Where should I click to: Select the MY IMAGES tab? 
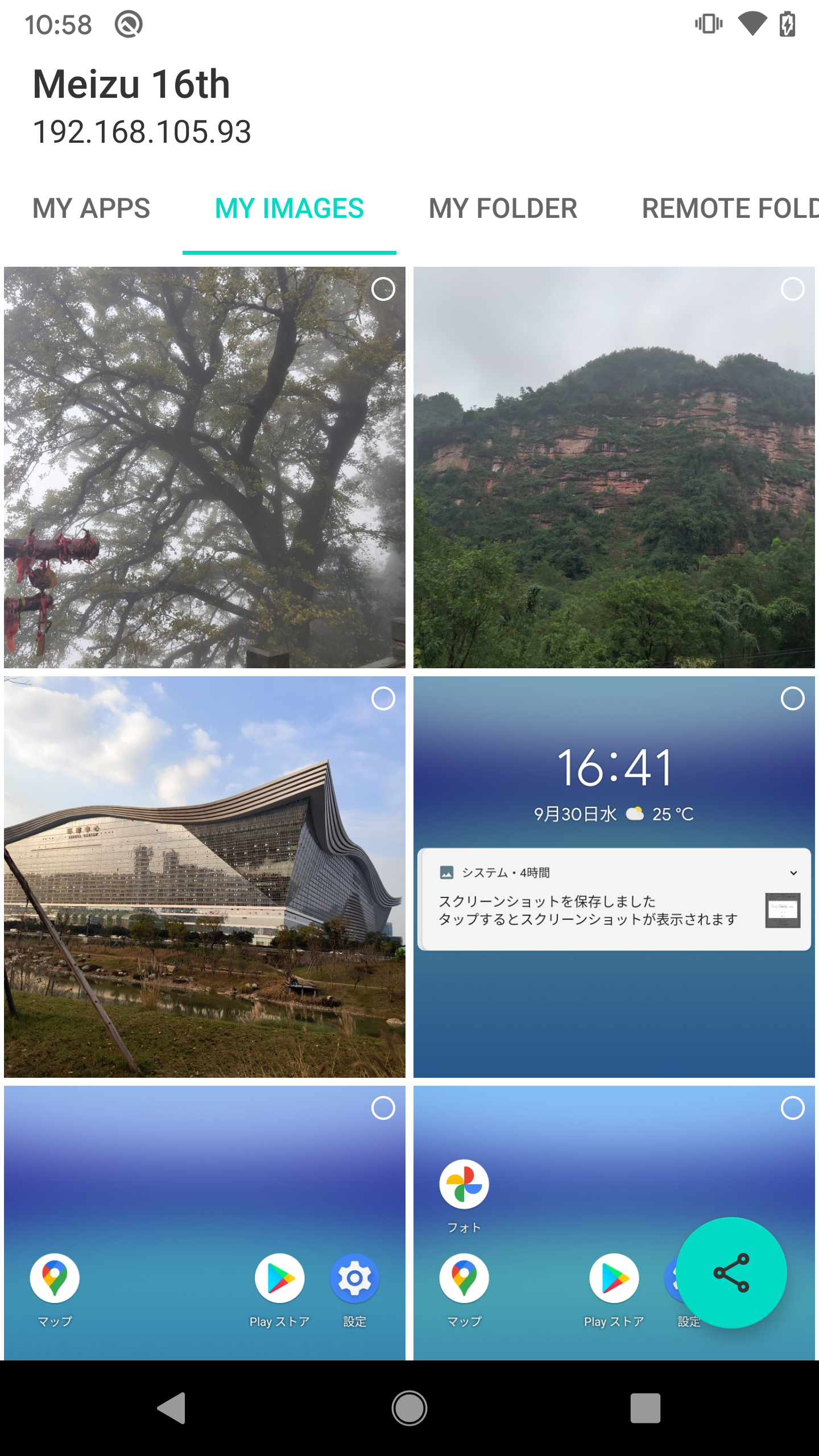click(289, 208)
